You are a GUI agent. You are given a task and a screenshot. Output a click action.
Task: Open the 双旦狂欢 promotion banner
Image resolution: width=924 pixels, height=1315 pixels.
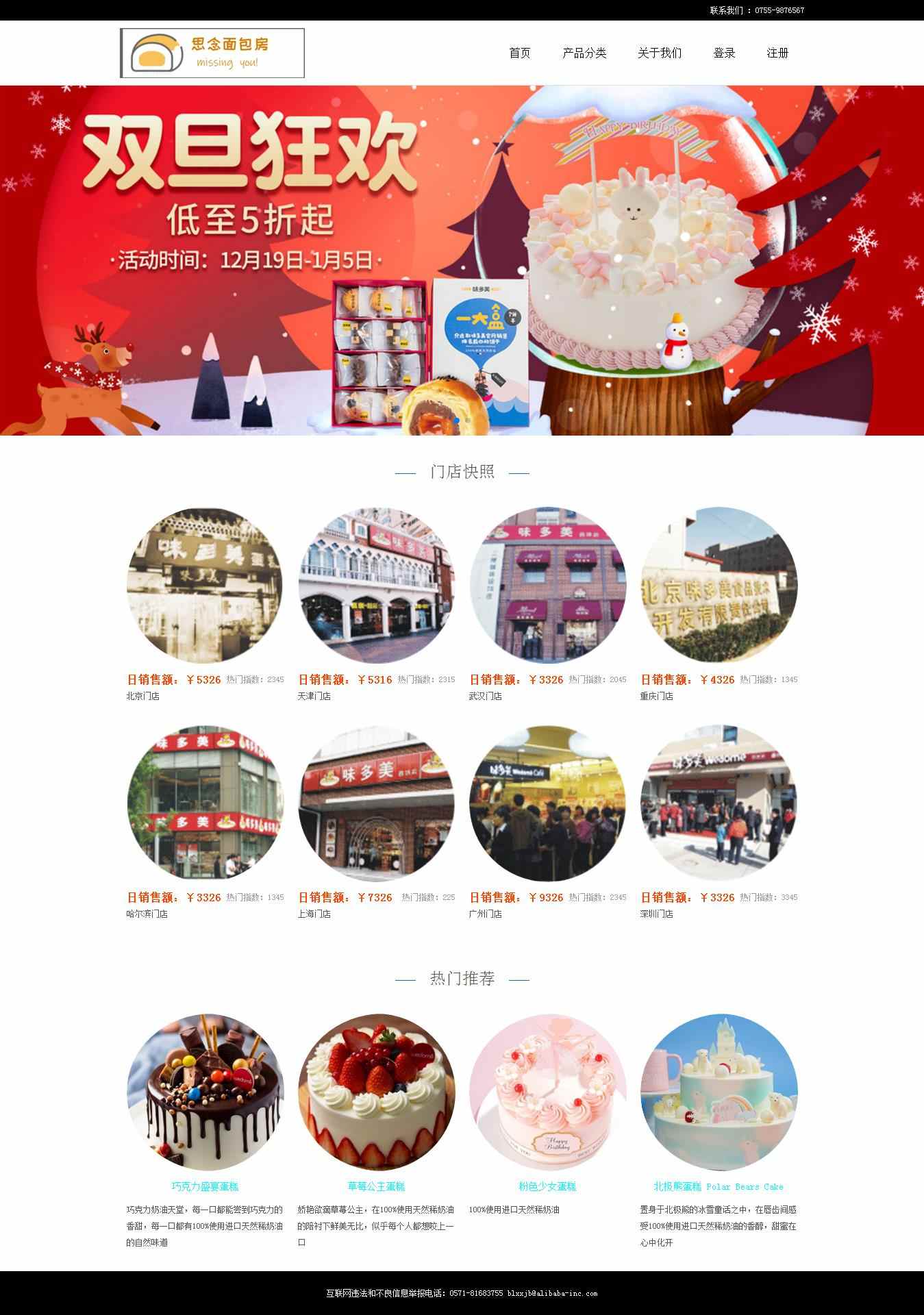point(462,260)
